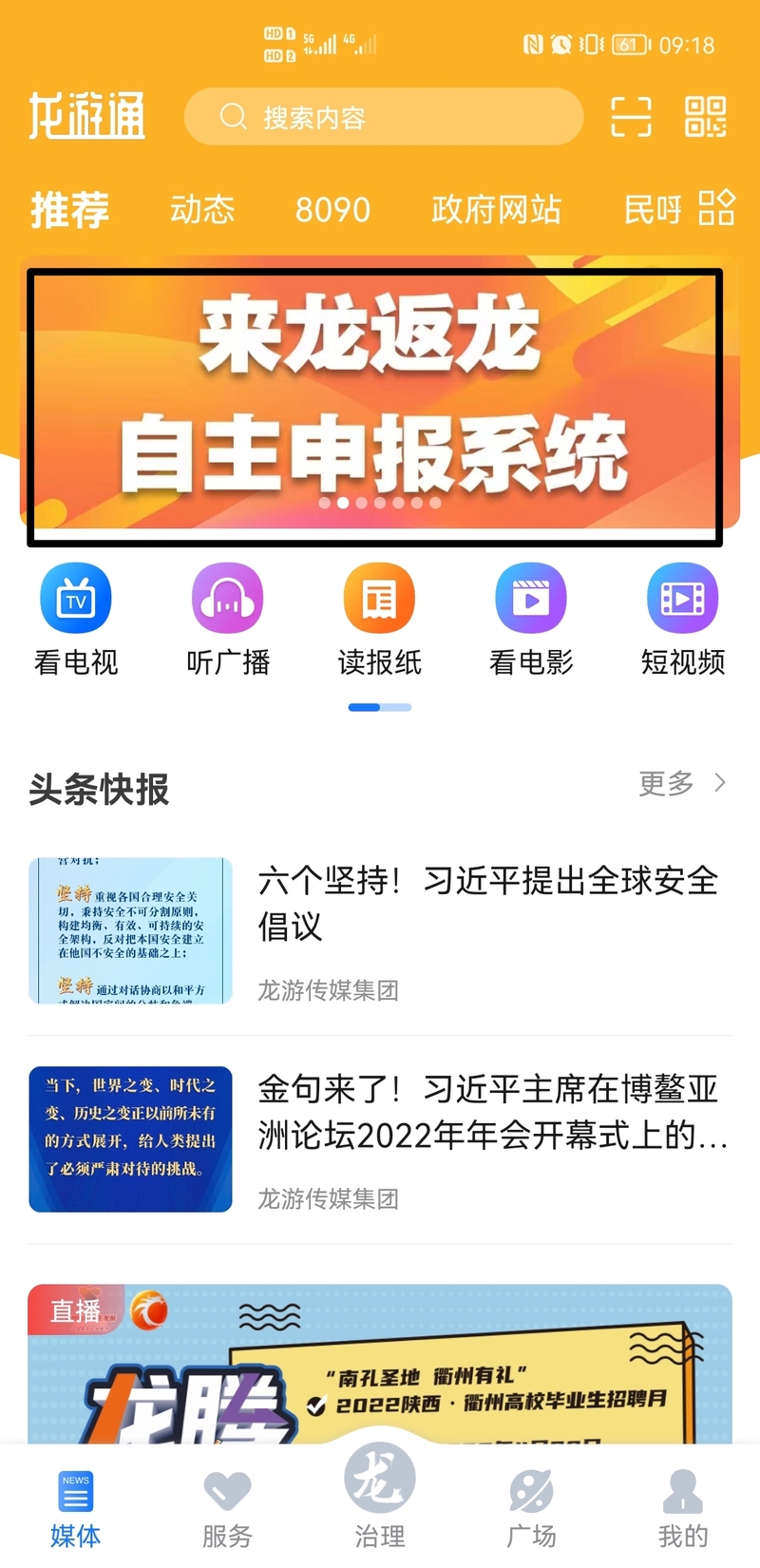The height and width of the screenshot is (1568, 760).
Task: Switch to the 8090 top tab
Action: coord(332,210)
